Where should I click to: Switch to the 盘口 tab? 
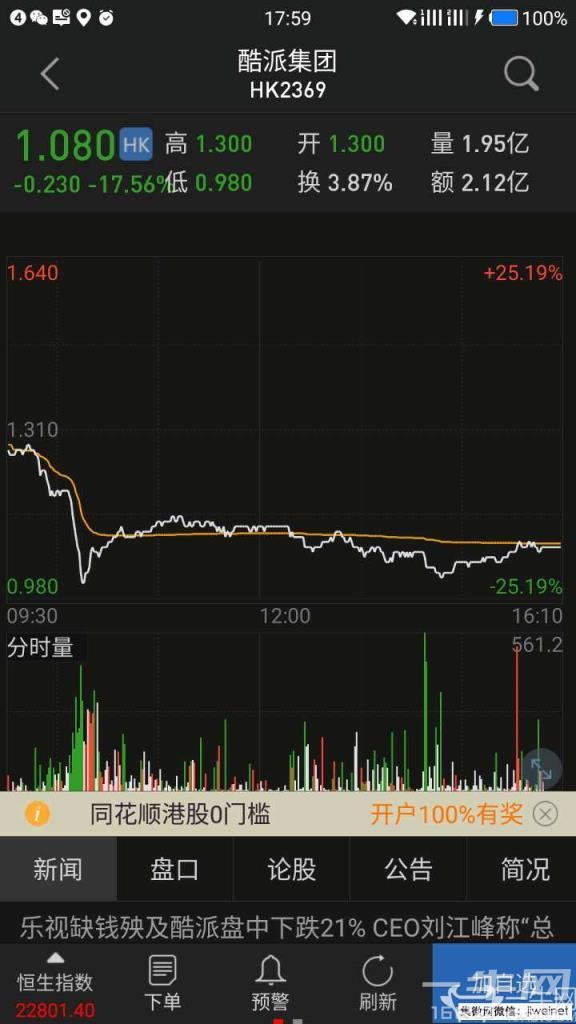pos(175,869)
